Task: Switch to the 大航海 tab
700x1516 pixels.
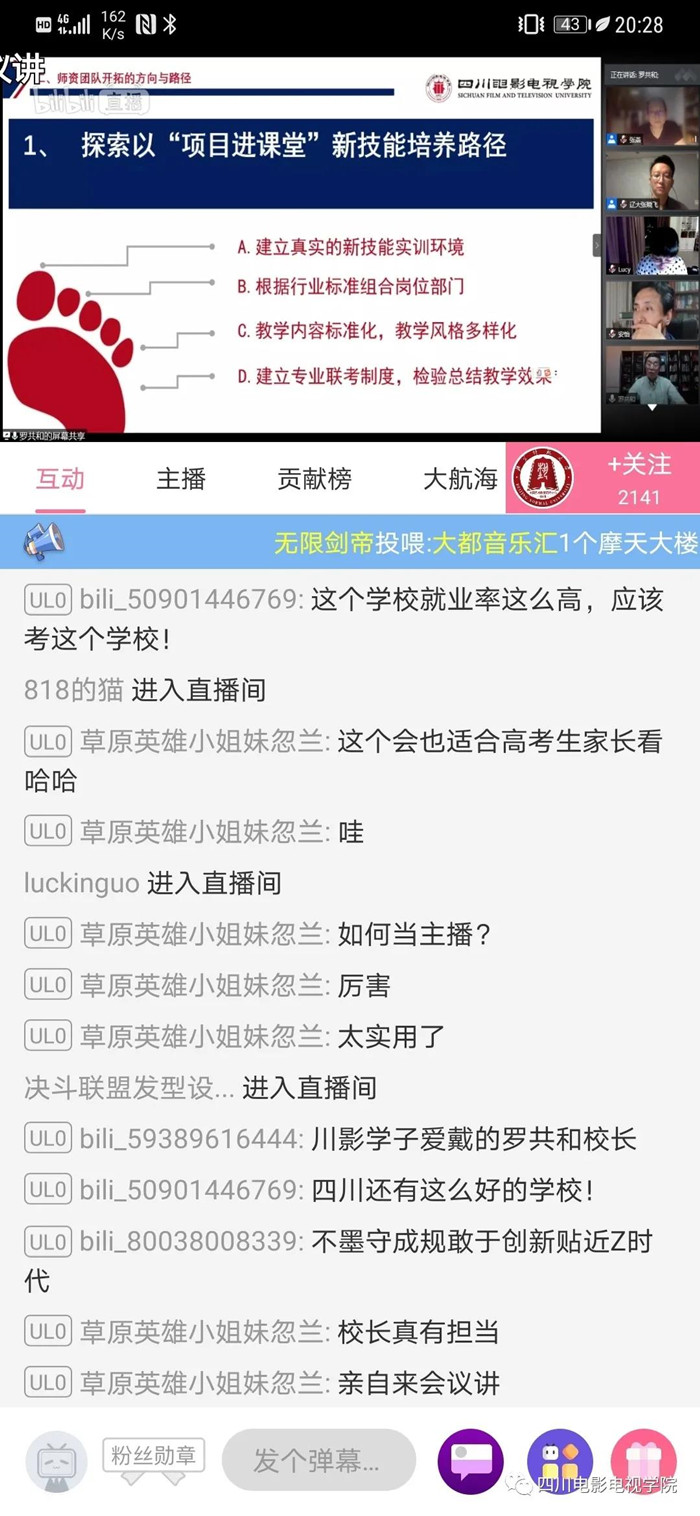Action: 460,479
